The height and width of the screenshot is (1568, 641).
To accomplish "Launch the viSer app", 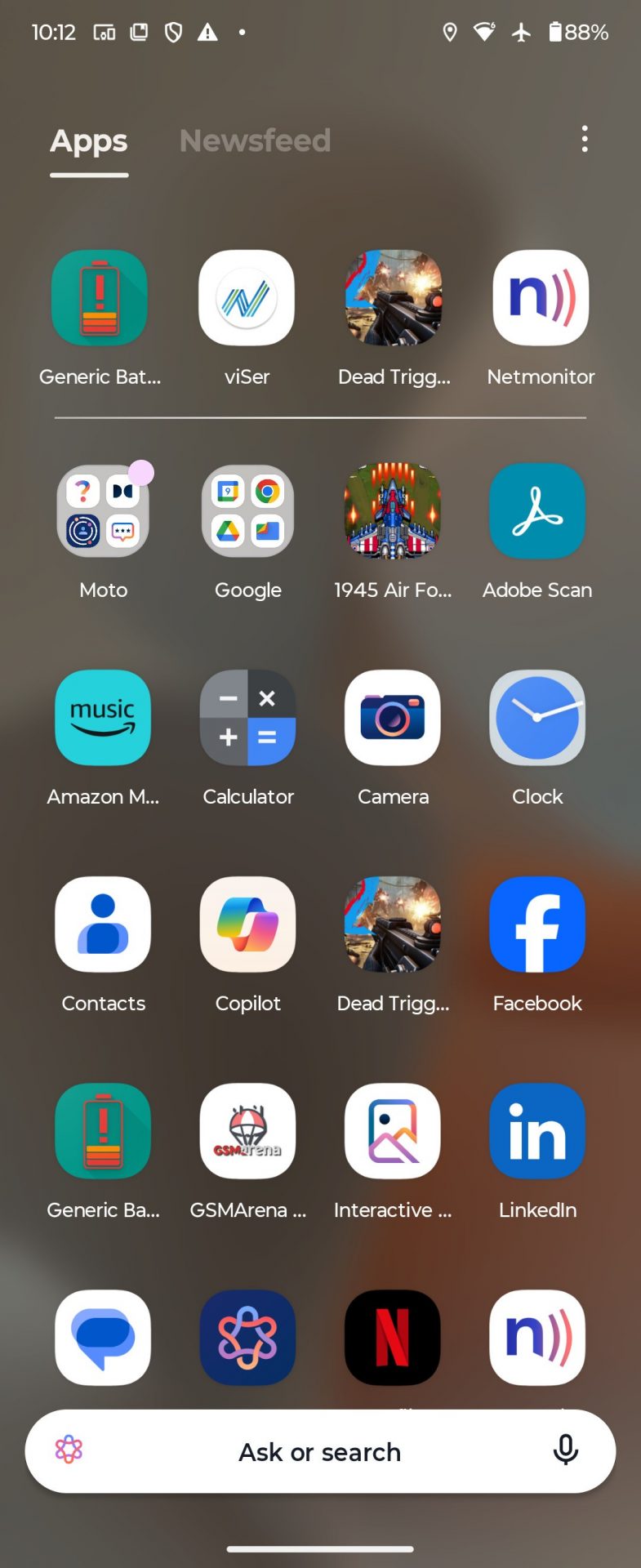I will click(x=247, y=298).
